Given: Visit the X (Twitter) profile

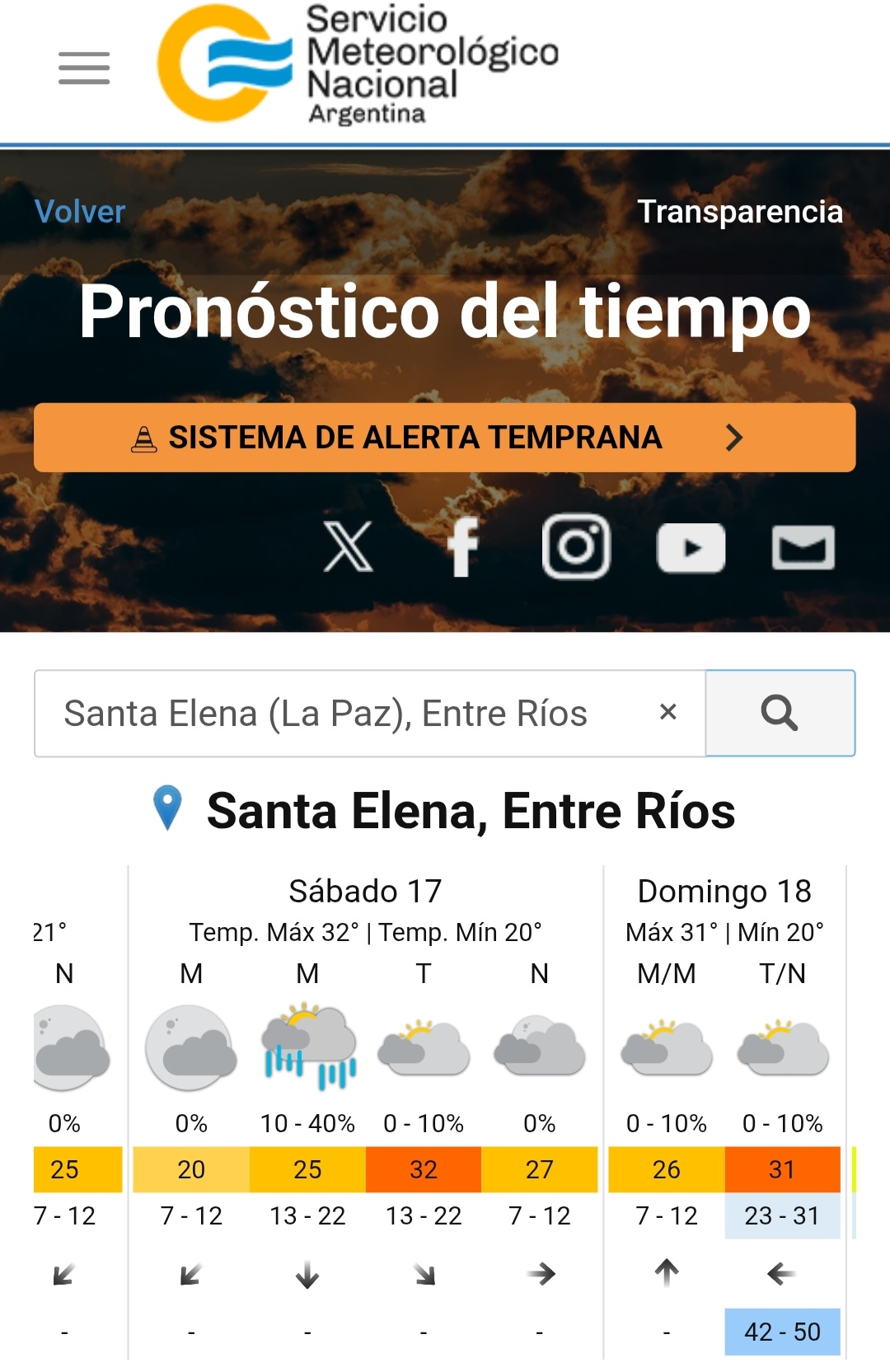Looking at the screenshot, I should coord(348,546).
